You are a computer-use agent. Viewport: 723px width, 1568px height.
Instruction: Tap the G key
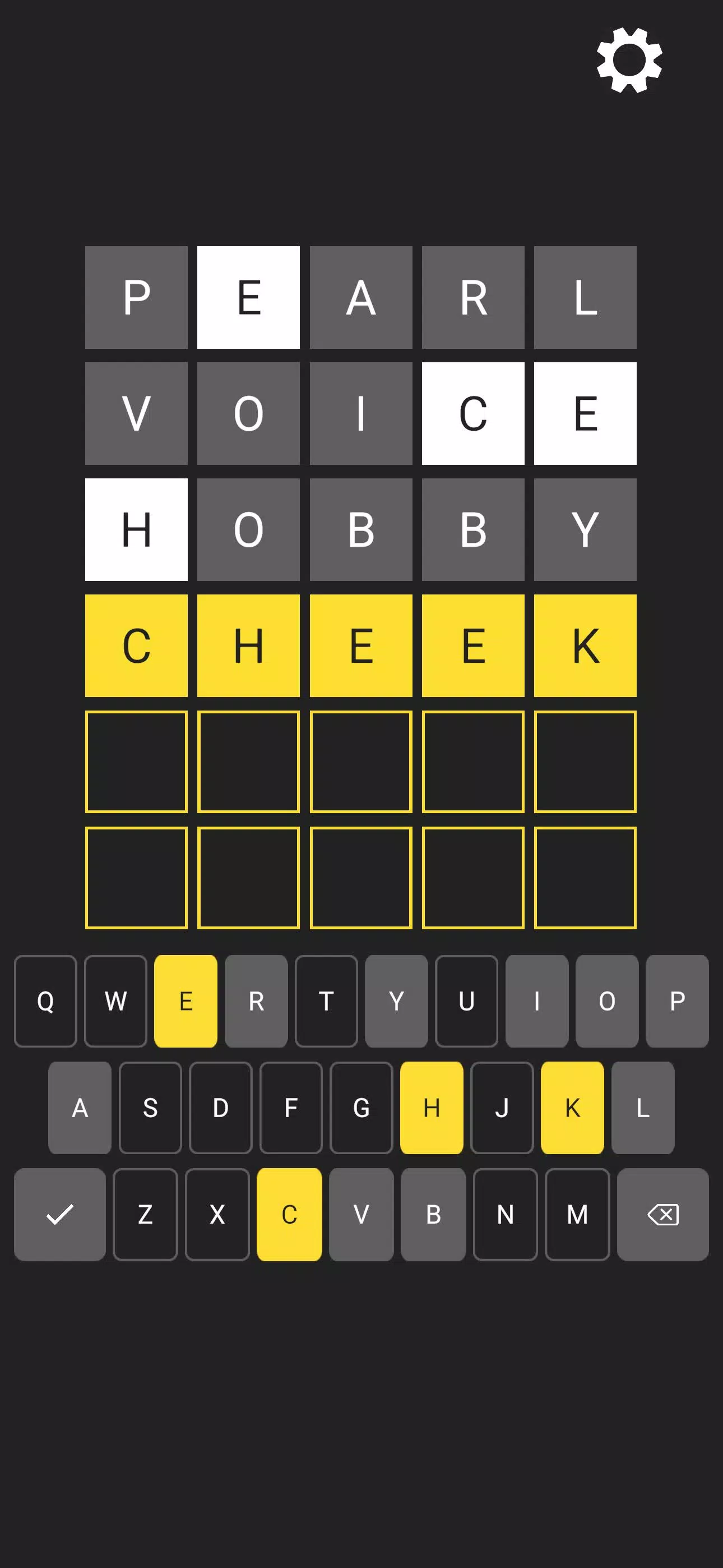point(361,1107)
